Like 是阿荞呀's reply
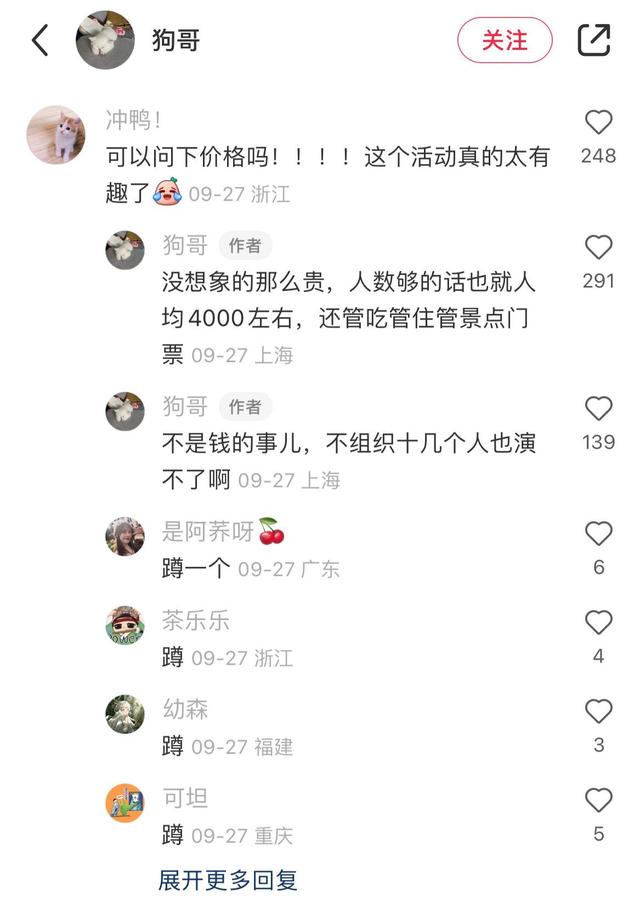640x920 pixels. click(598, 533)
